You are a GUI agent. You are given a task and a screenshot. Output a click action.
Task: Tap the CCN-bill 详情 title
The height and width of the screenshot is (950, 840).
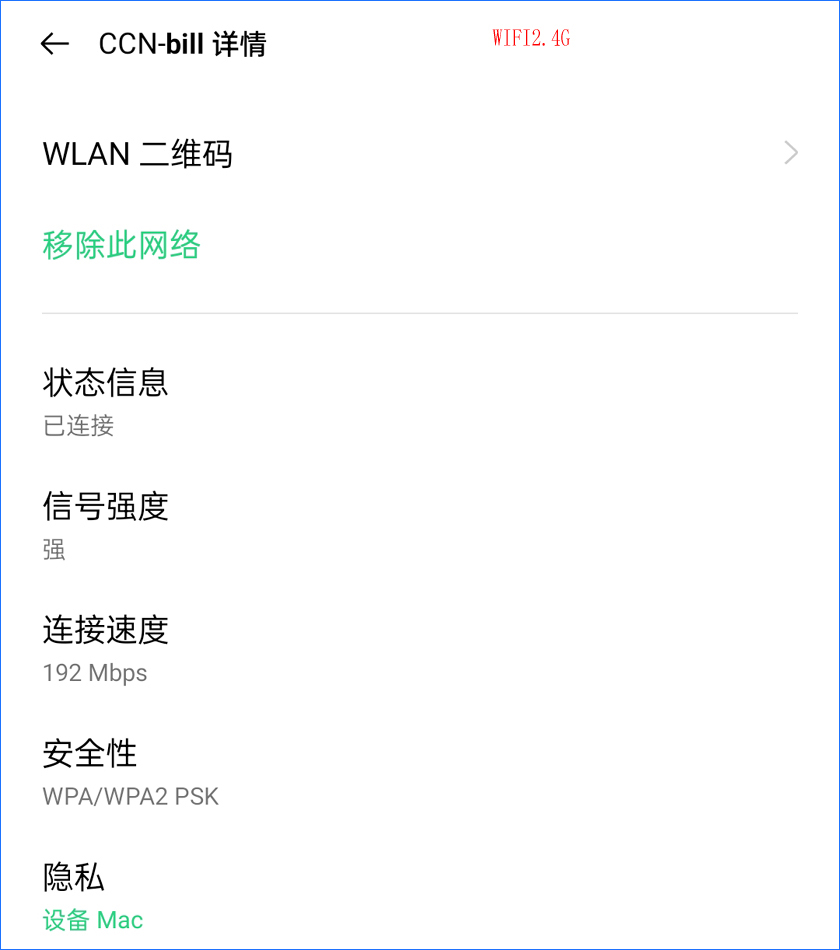[x=181, y=43]
